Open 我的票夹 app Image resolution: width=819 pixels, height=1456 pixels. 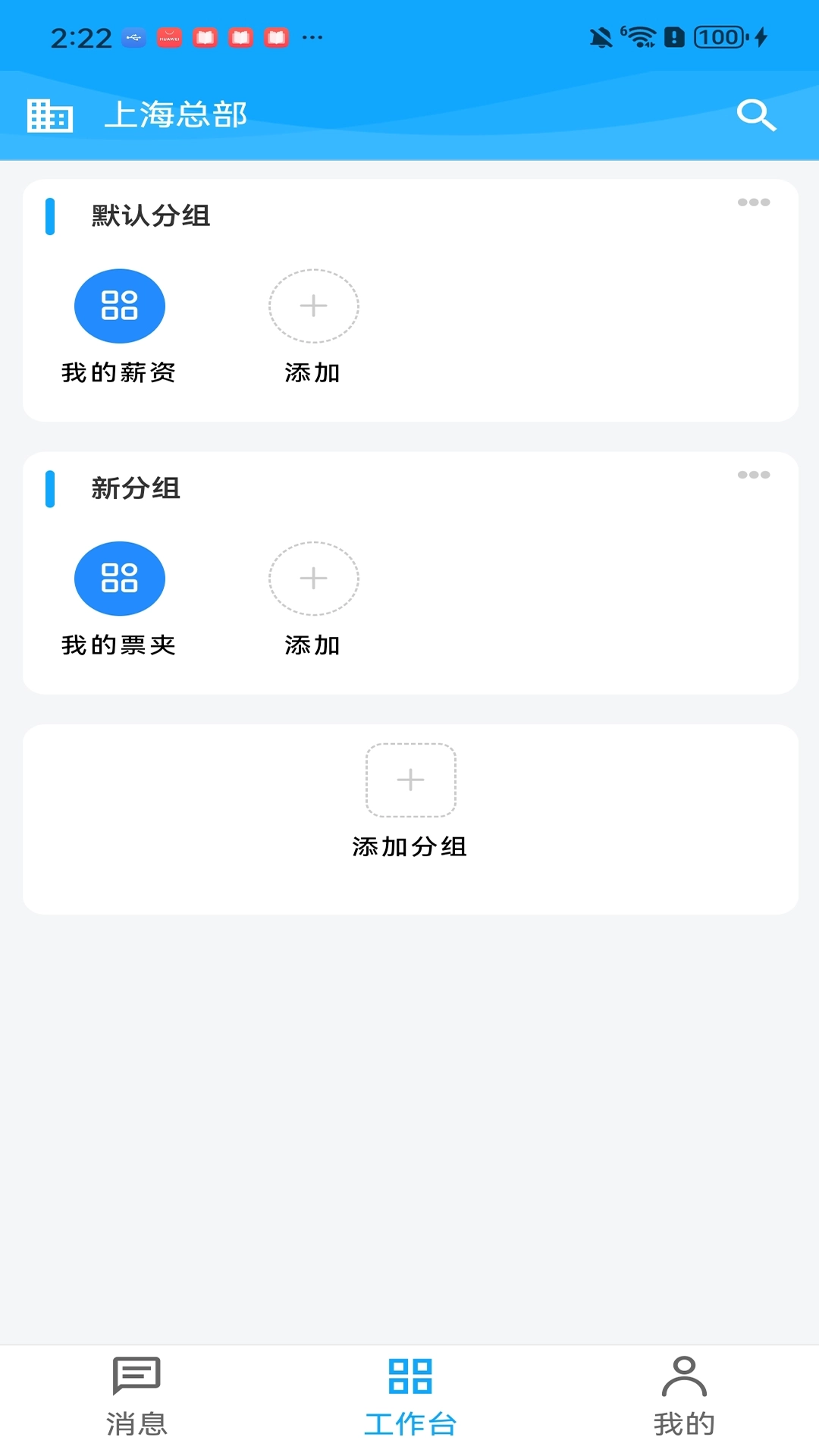pos(120,579)
